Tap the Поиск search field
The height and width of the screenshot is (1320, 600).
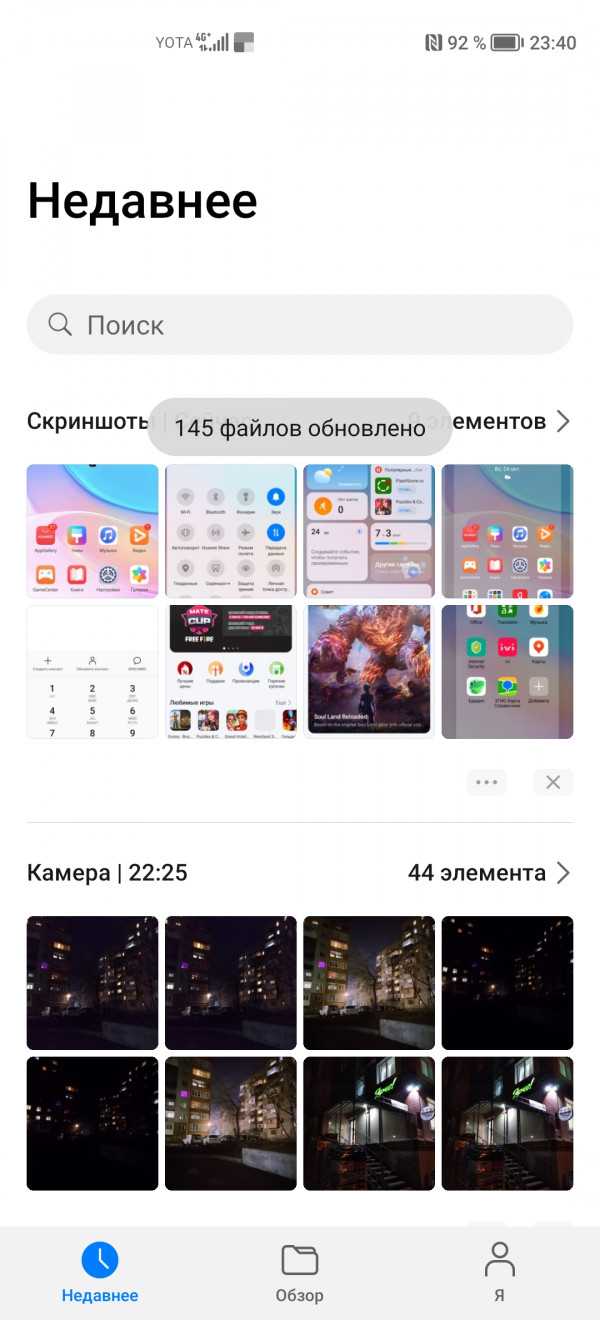[300, 324]
